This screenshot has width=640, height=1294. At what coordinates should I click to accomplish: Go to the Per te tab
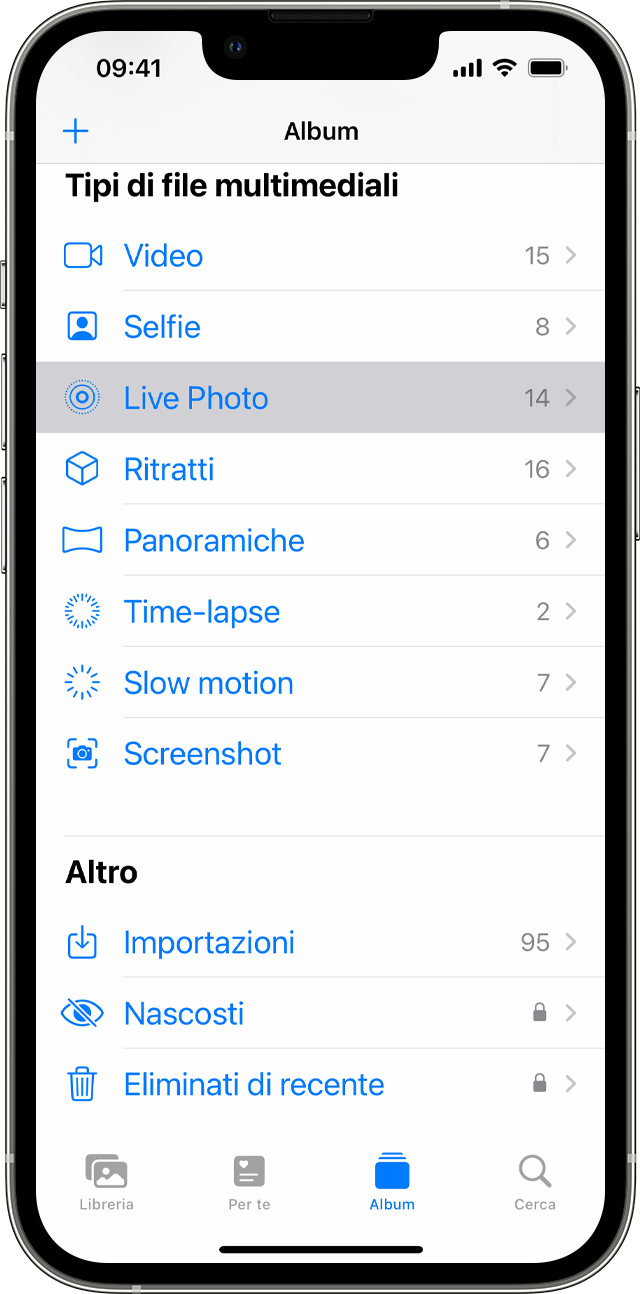pos(249,1181)
